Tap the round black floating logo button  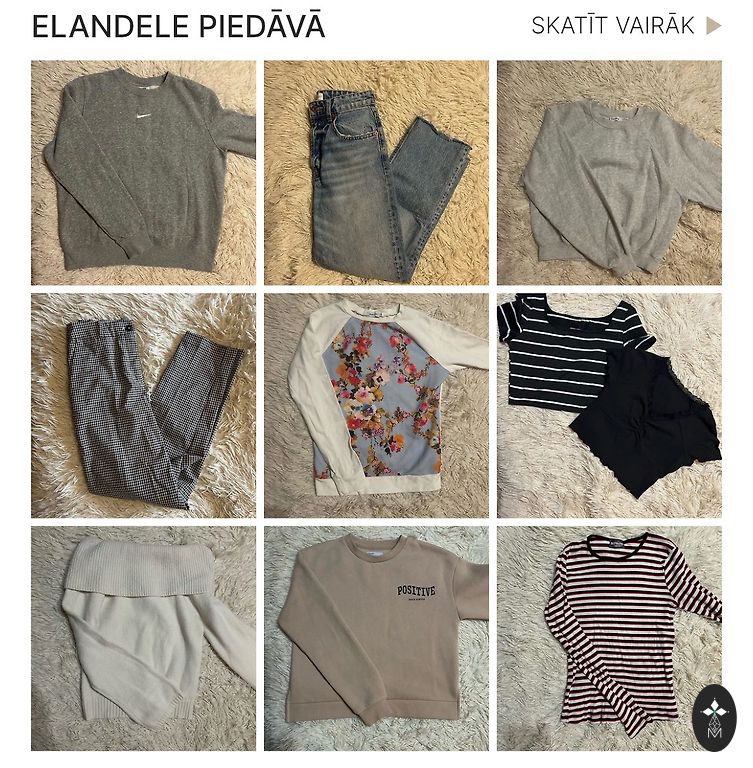714,718
